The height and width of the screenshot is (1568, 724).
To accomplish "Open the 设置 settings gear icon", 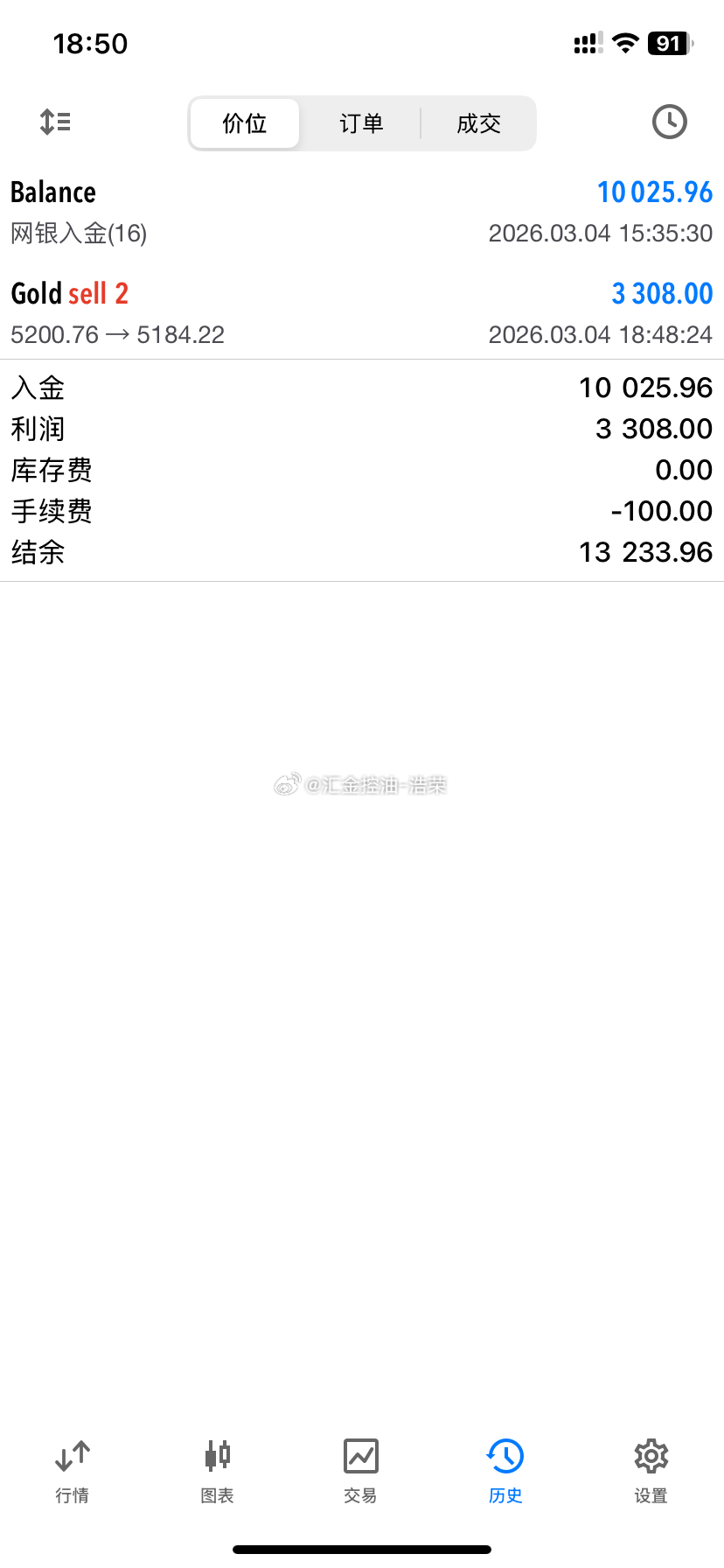I will [x=650, y=1454].
